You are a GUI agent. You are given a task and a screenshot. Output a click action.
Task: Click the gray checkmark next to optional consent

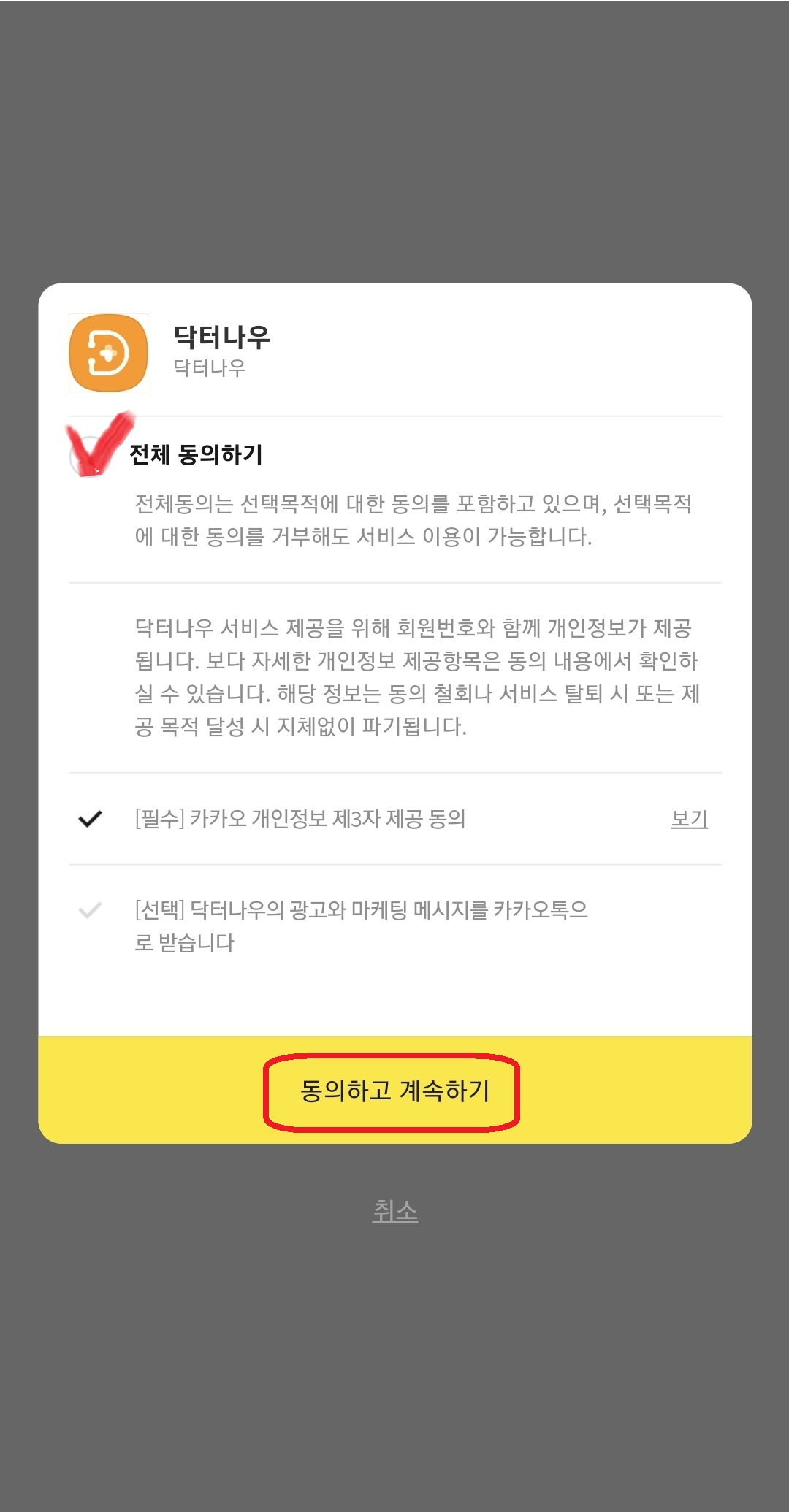click(x=89, y=910)
